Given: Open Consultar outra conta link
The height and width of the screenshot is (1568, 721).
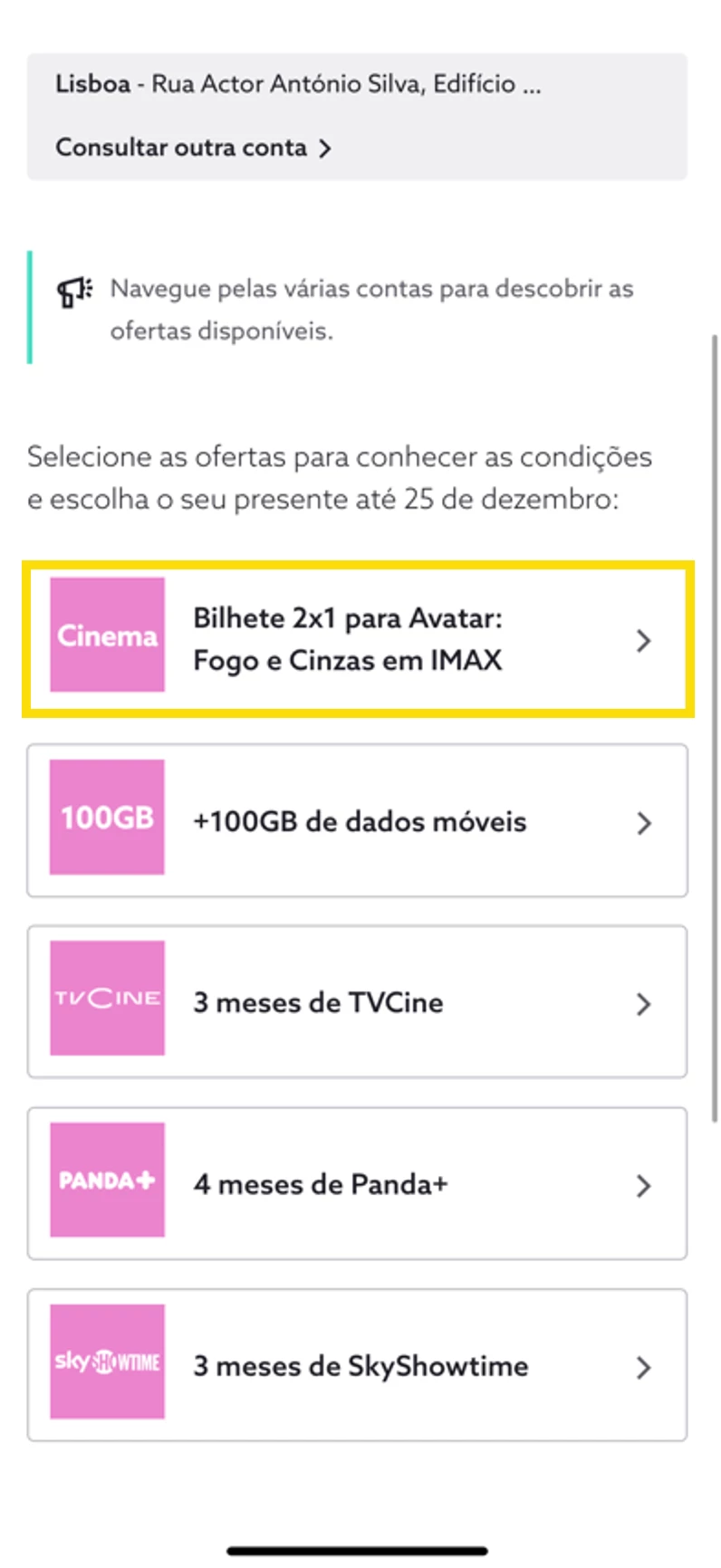Looking at the screenshot, I should click(x=193, y=148).
